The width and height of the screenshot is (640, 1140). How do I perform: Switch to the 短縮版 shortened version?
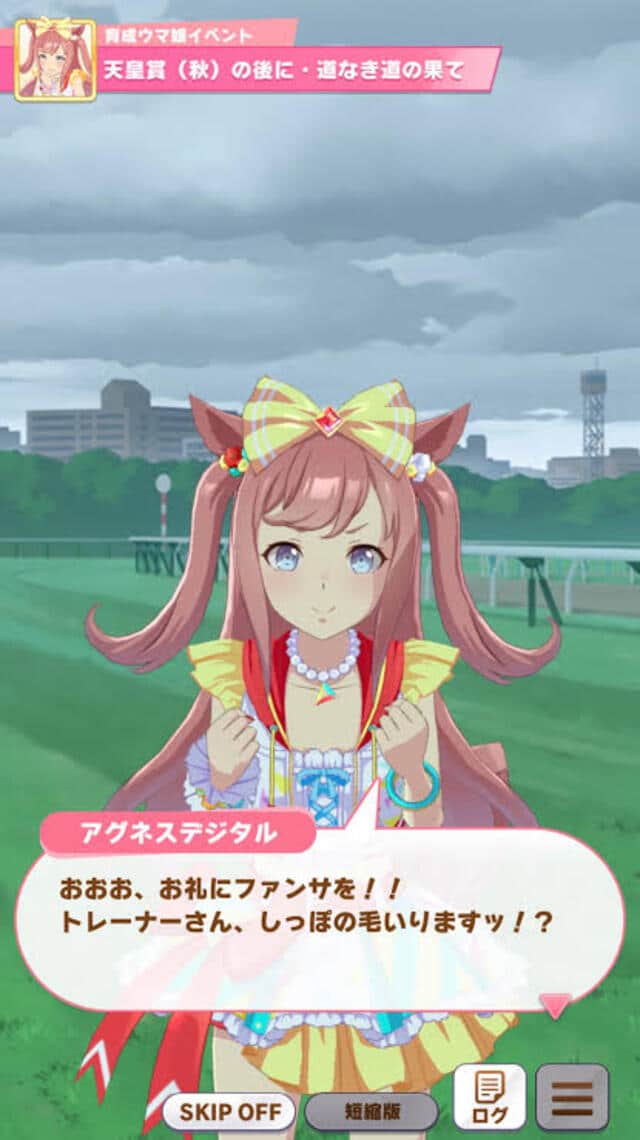[x=371, y=1111]
